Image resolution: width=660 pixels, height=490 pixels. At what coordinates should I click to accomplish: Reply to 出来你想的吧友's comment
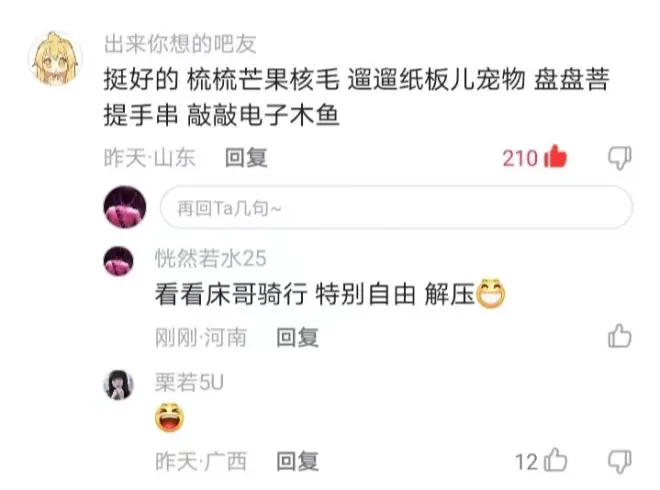tap(245, 158)
